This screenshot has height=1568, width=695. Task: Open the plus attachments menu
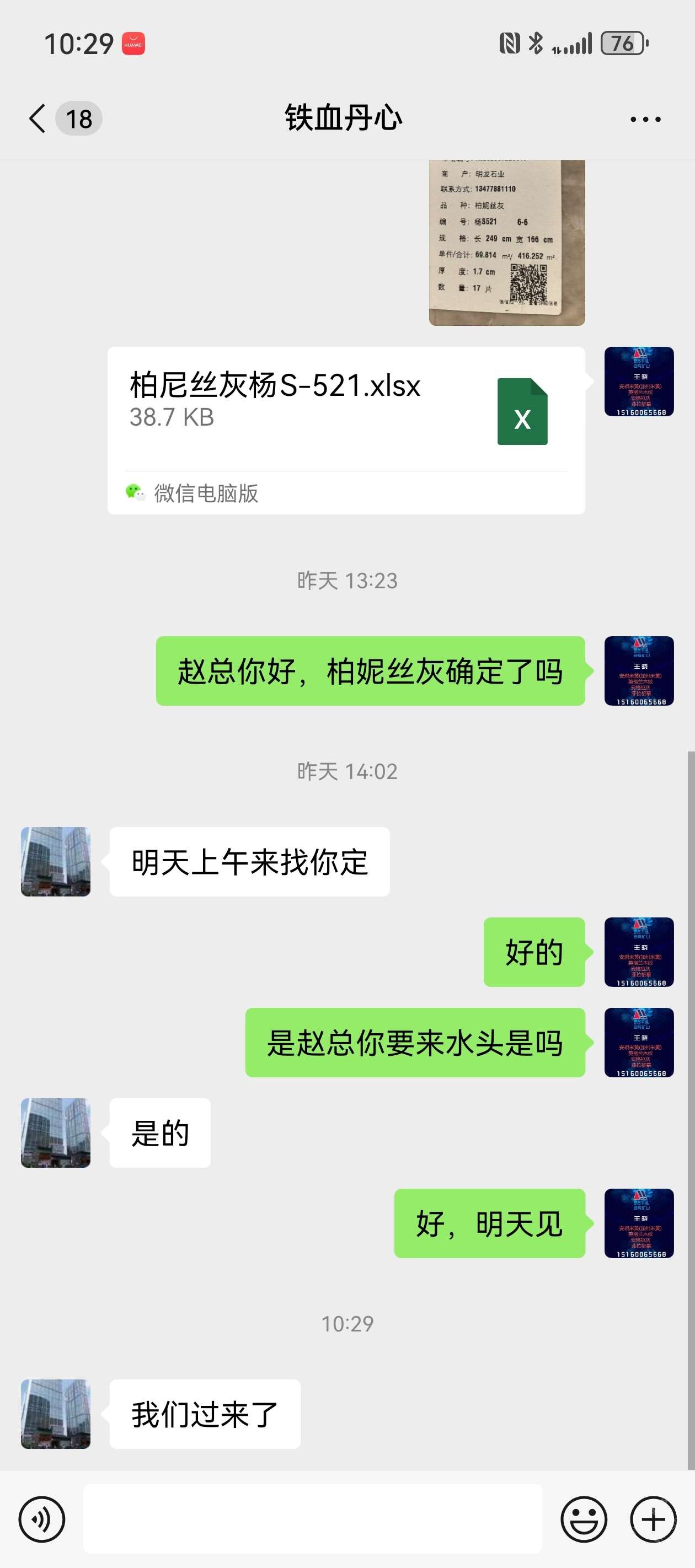tap(653, 1519)
